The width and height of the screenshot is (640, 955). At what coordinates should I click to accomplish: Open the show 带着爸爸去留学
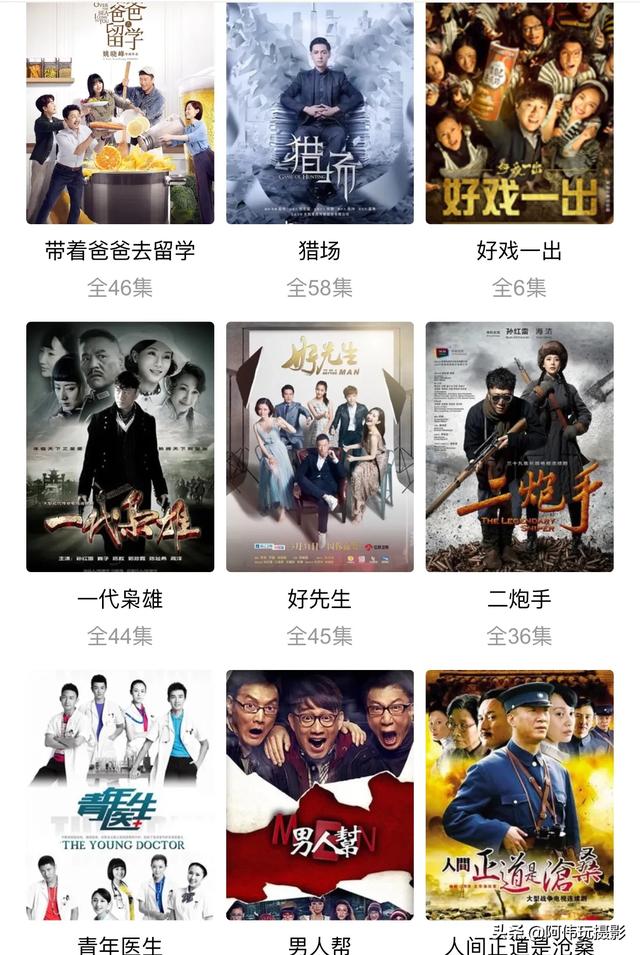coord(120,113)
